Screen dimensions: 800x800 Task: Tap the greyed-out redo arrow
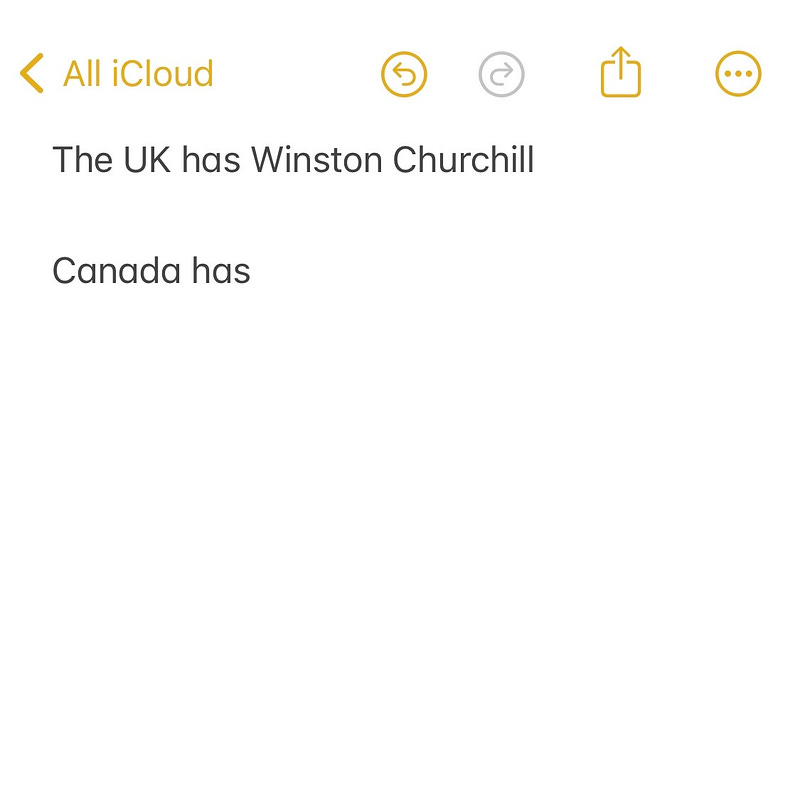click(502, 74)
